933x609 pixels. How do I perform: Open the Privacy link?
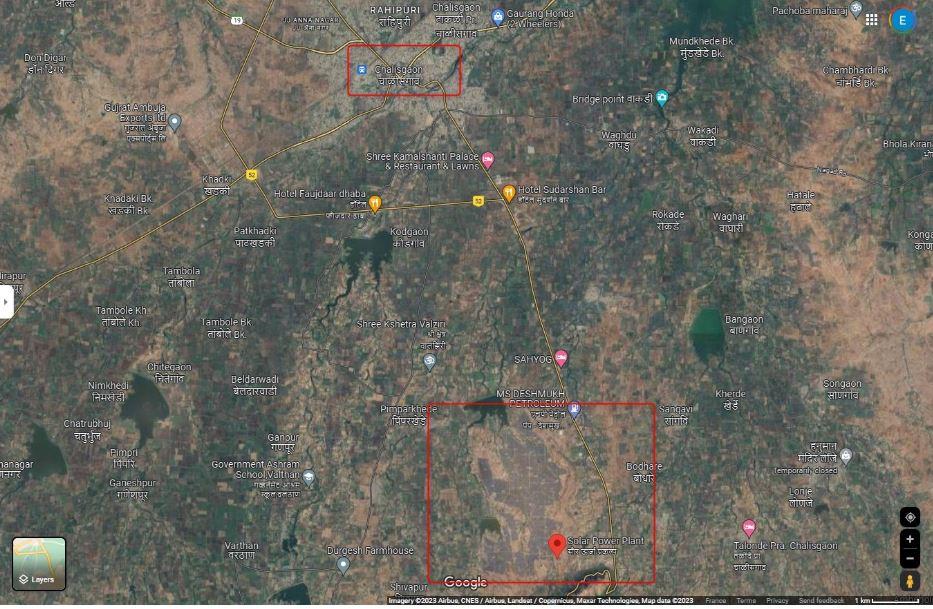[777, 601]
